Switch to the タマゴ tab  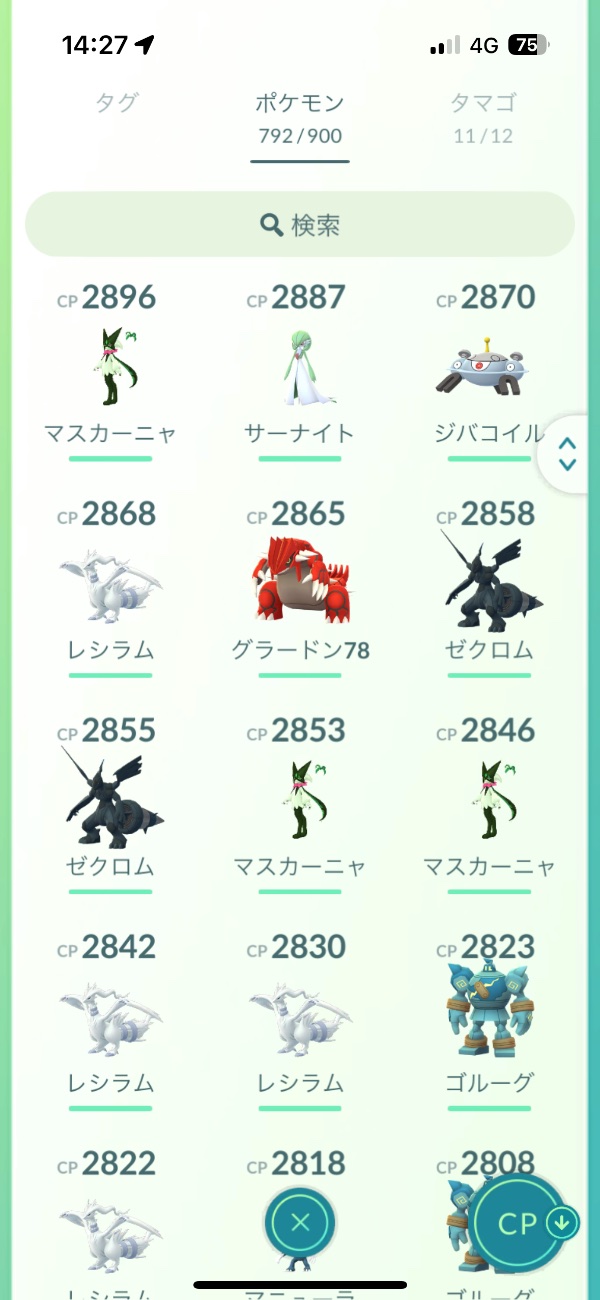[x=483, y=116]
